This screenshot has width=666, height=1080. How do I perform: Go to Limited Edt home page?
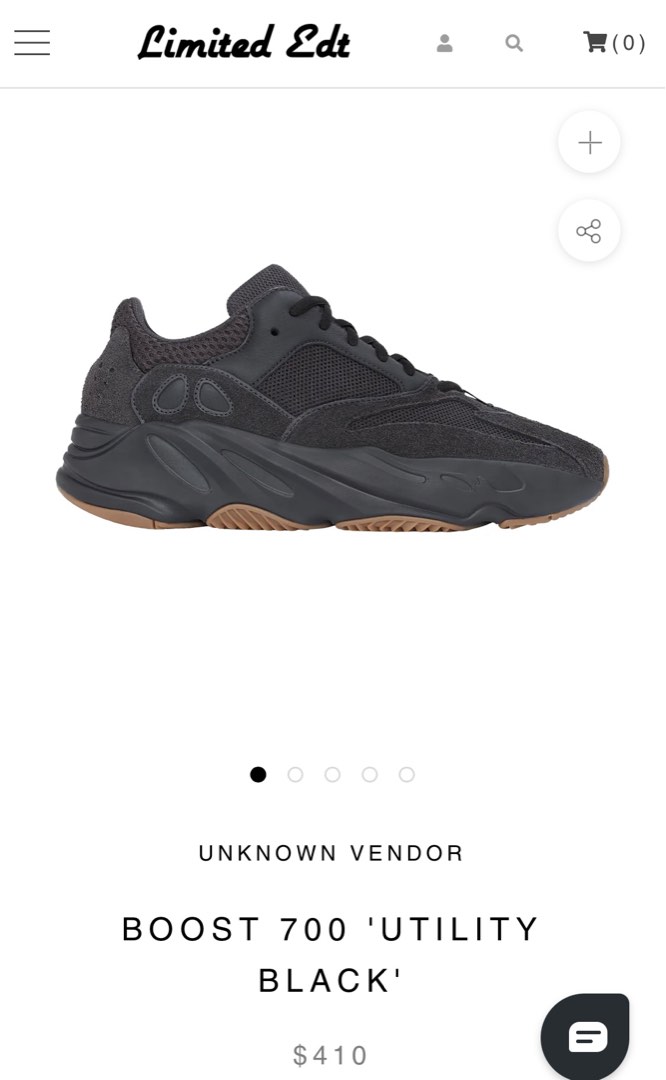tap(244, 43)
